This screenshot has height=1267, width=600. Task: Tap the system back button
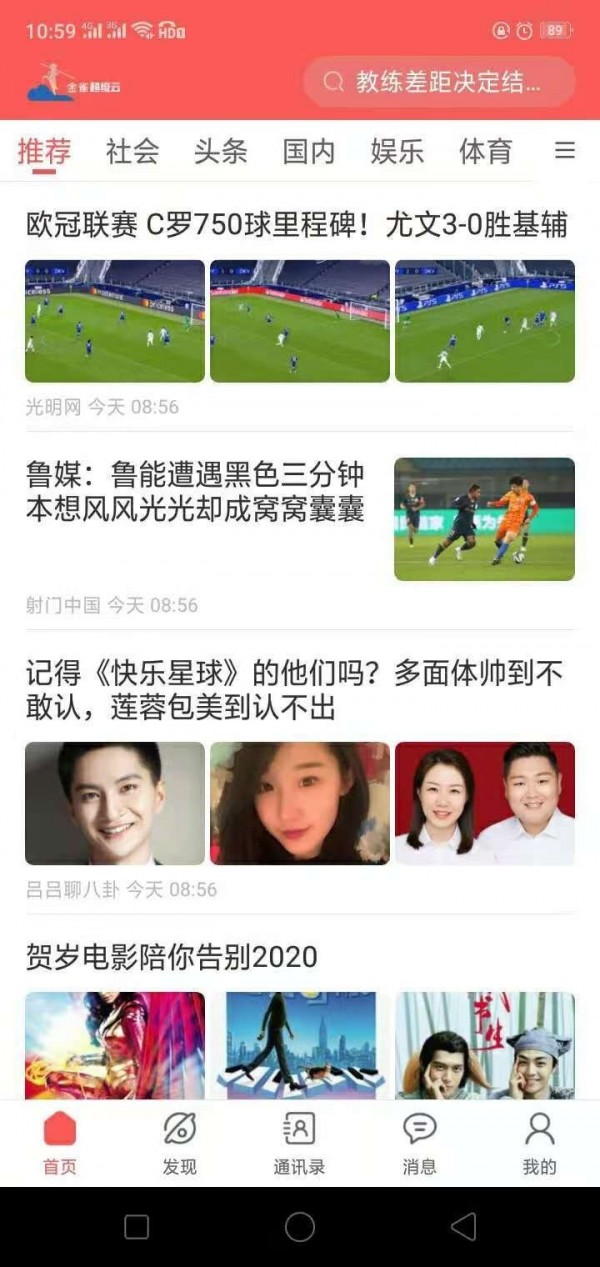[462, 1227]
